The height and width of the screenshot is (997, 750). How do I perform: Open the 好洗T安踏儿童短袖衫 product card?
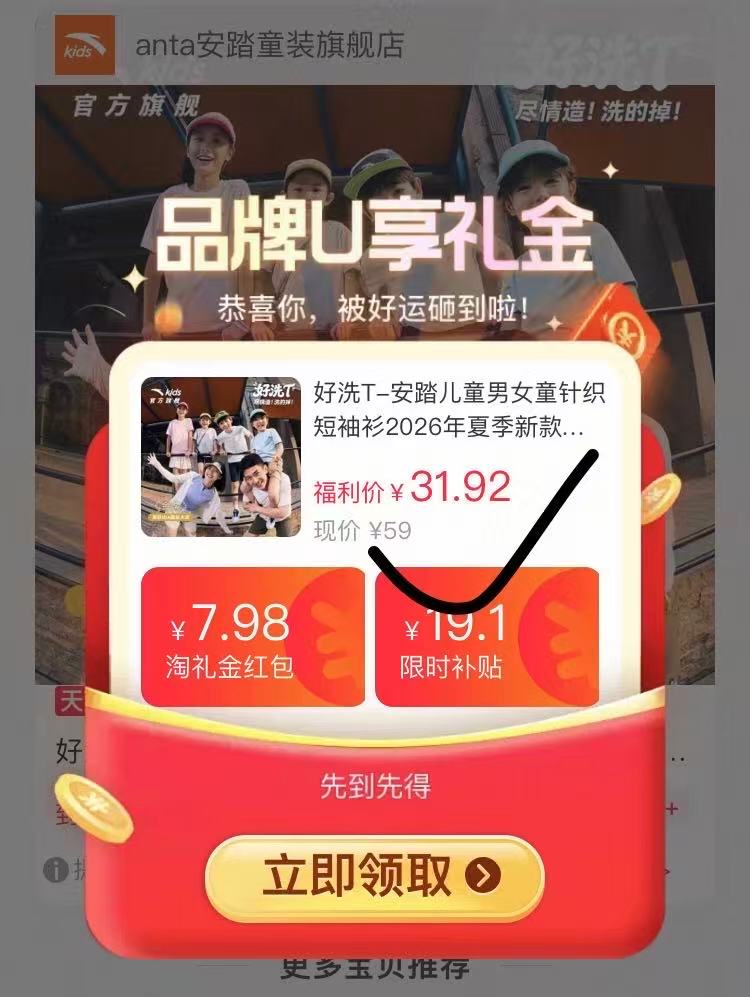(x=372, y=456)
